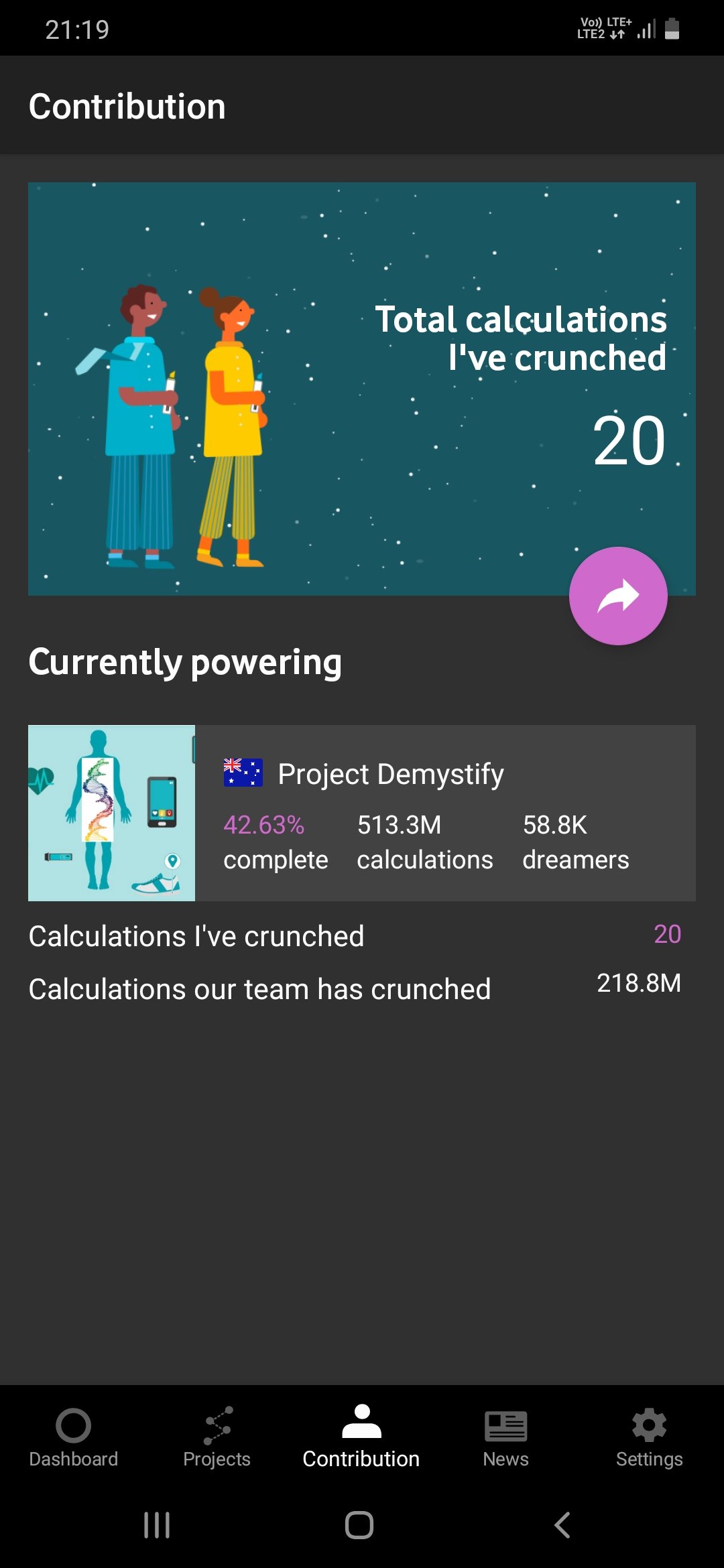The width and height of the screenshot is (724, 1568).
Task: Go to the phone's home screen
Action: (x=359, y=1525)
